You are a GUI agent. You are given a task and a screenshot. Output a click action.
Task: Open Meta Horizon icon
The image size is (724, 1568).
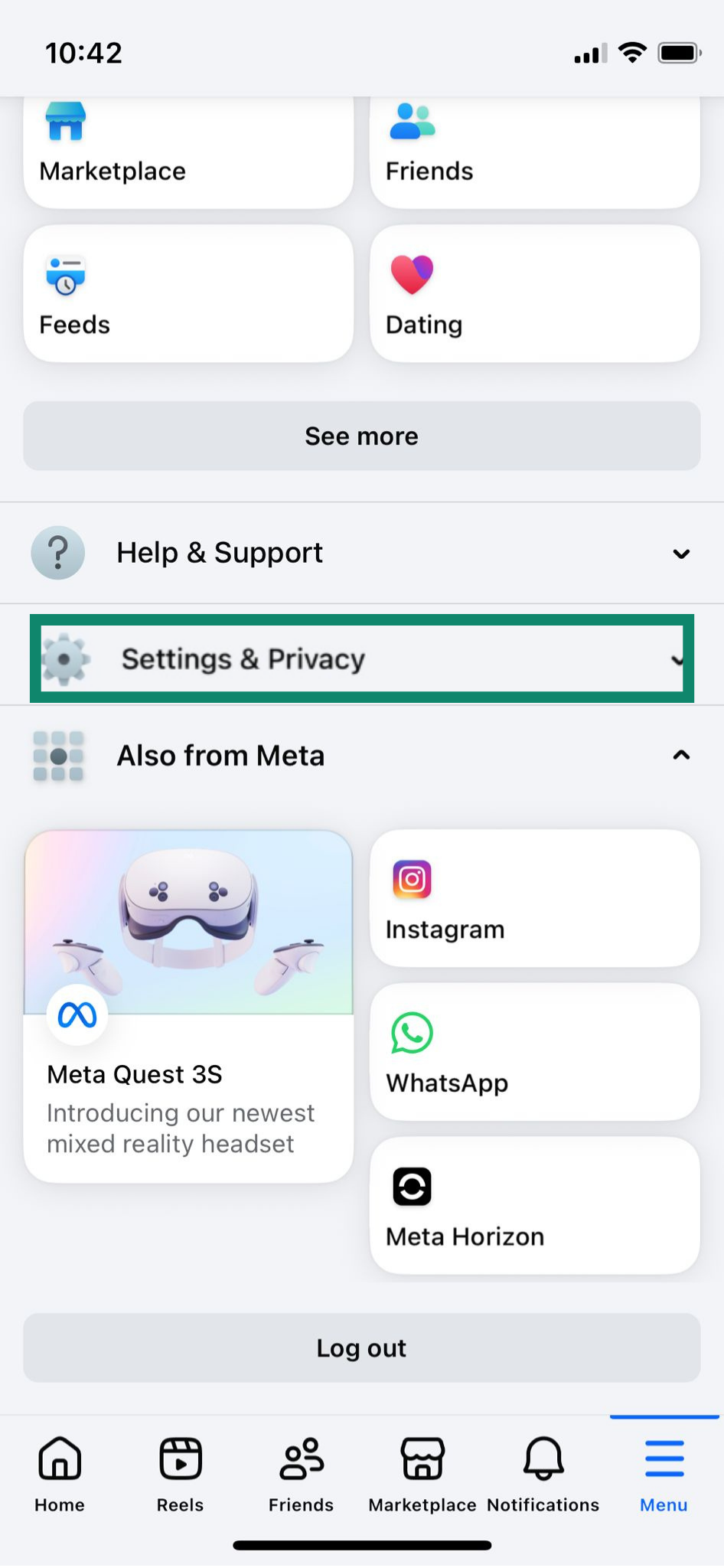pos(411,1186)
